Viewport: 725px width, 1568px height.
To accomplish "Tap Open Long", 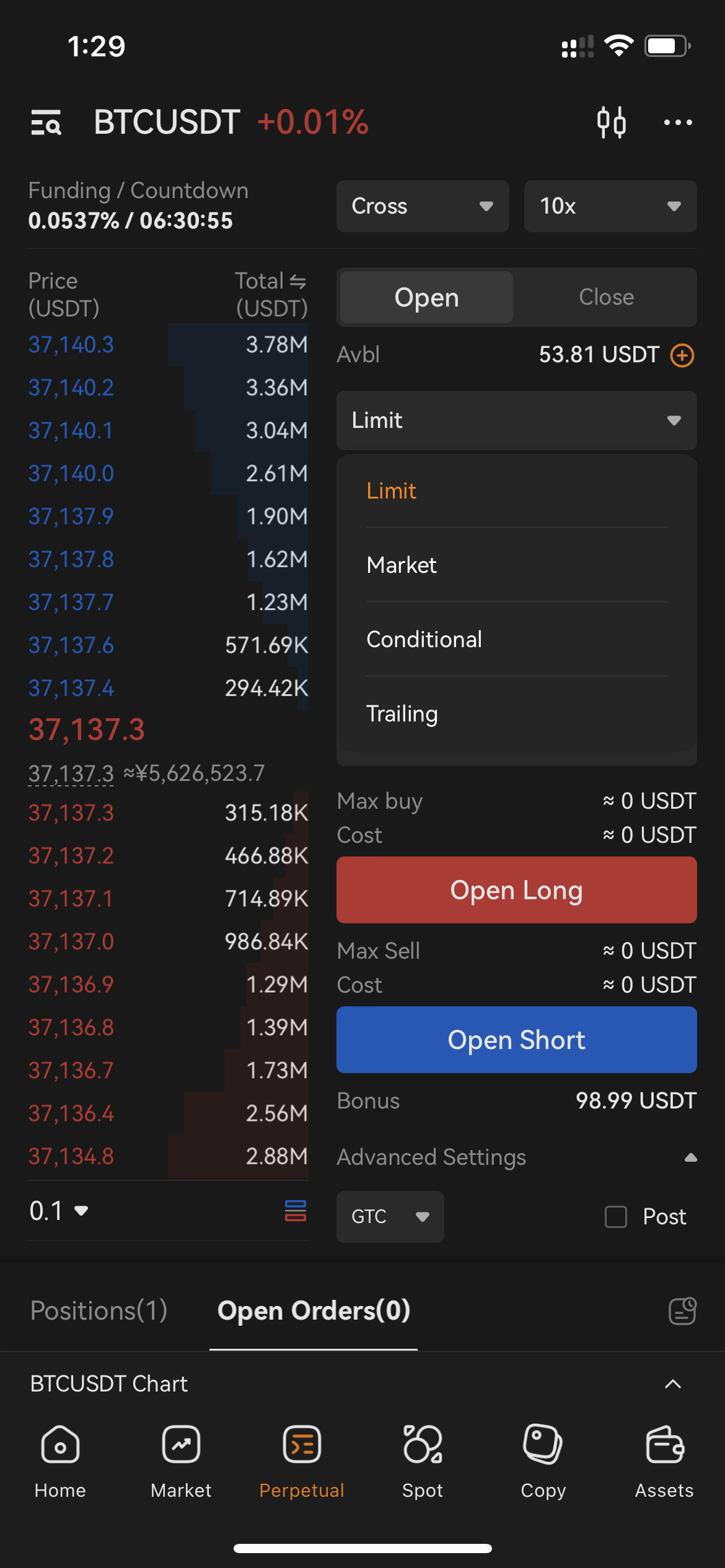I will pyautogui.click(x=517, y=890).
